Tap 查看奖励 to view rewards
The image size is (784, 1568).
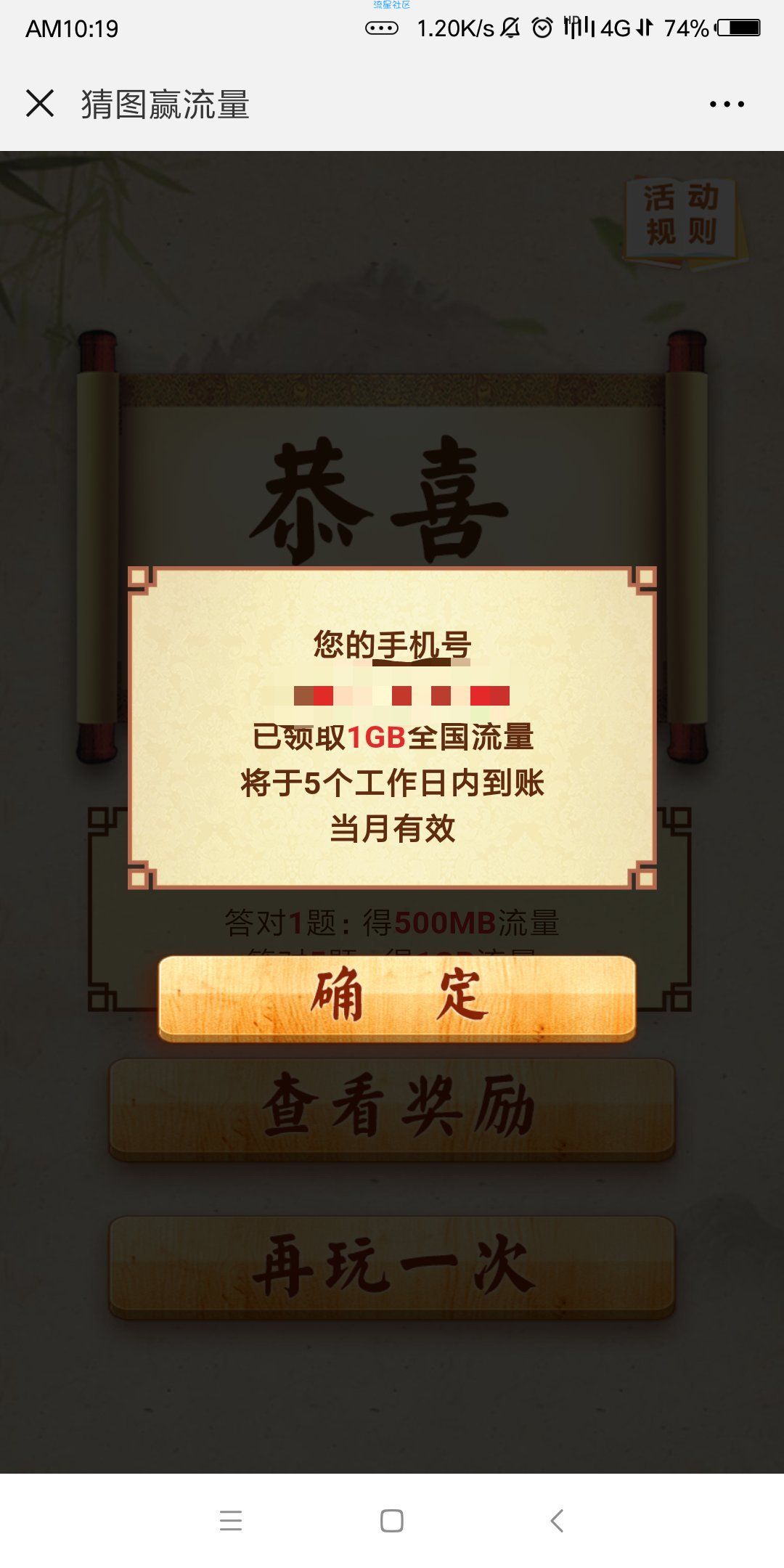pos(392,1108)
